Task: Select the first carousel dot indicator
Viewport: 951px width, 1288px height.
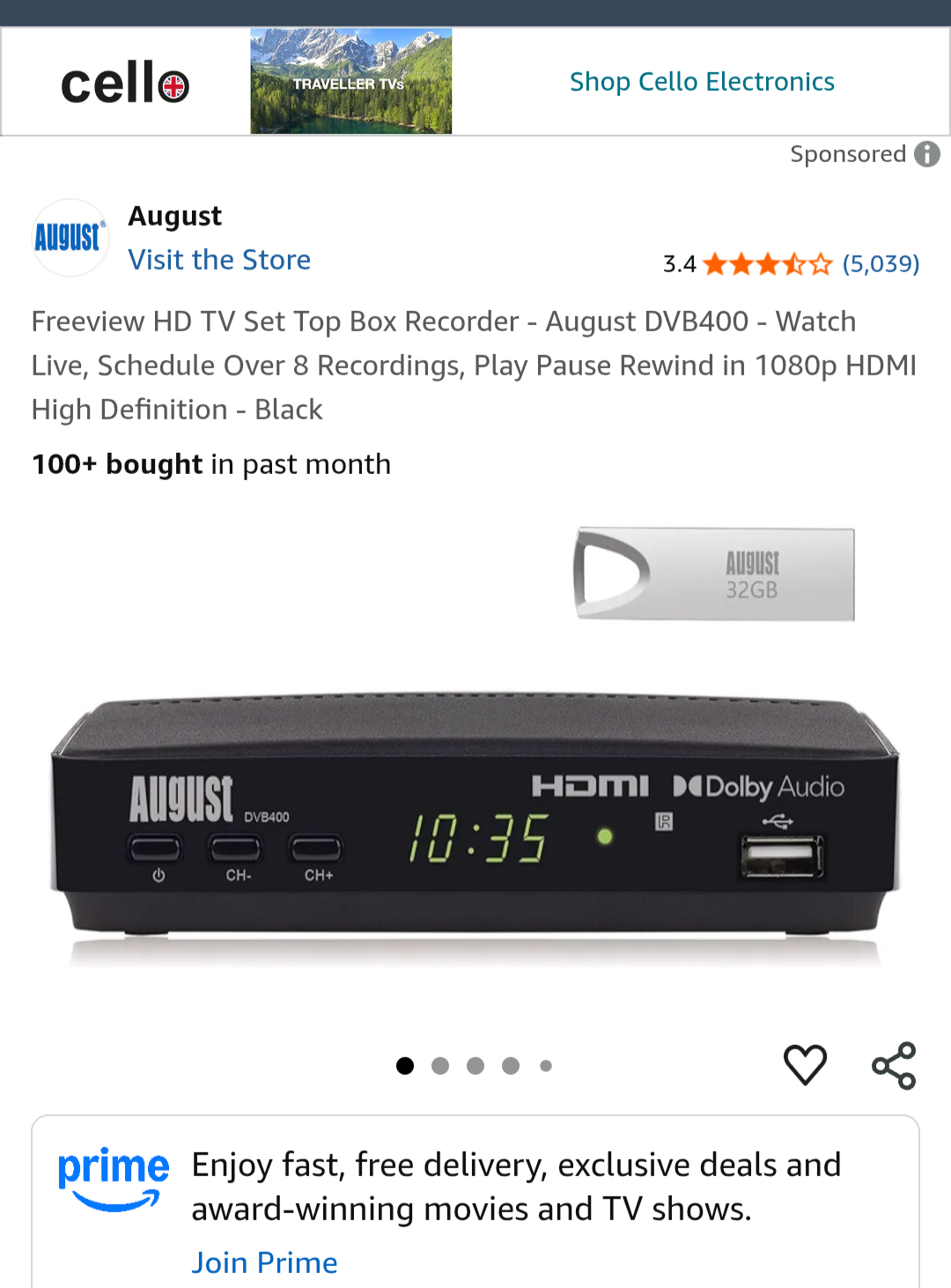Action: tap(405, 1065)
